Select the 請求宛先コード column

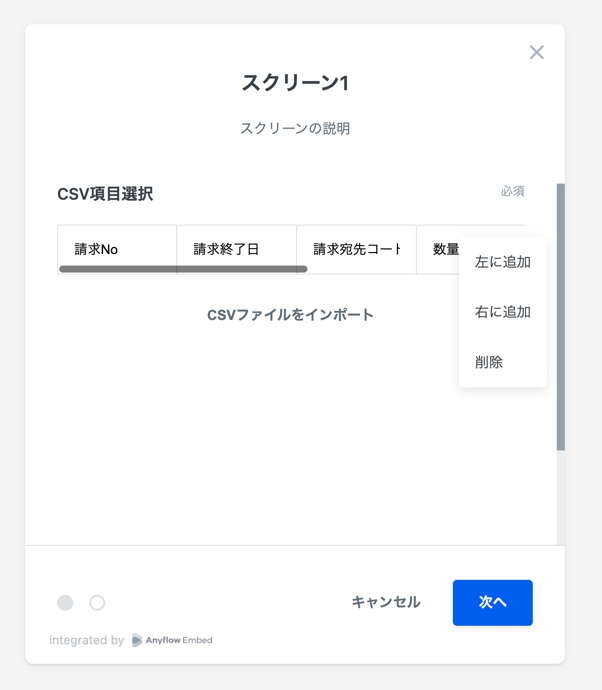click(356, 249)
